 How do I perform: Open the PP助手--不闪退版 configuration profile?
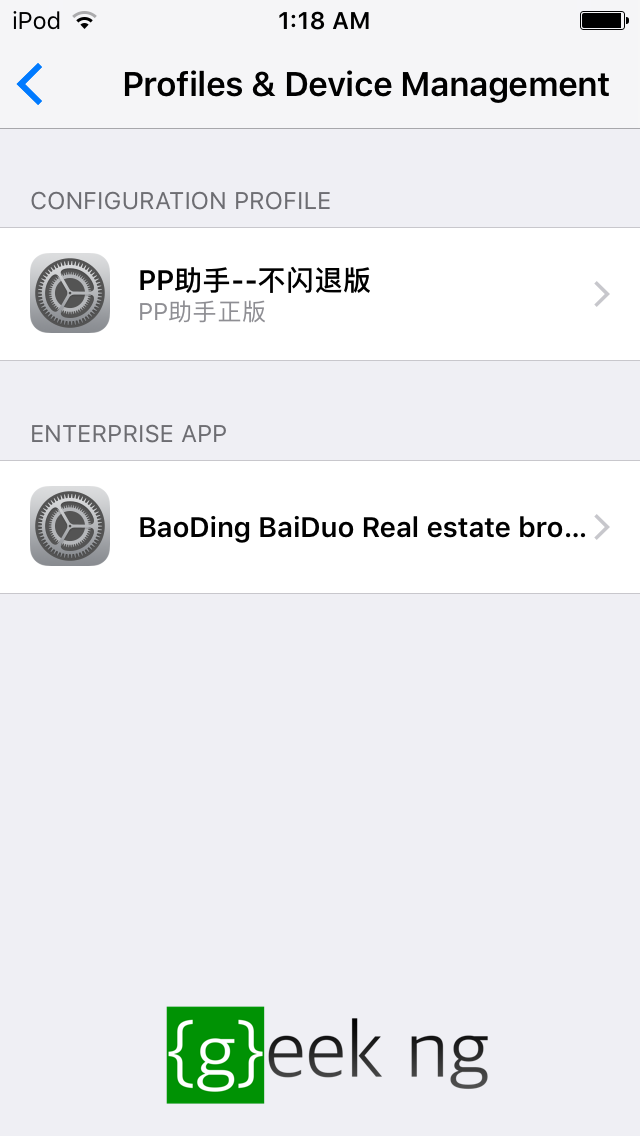click(x=320, y=294)
